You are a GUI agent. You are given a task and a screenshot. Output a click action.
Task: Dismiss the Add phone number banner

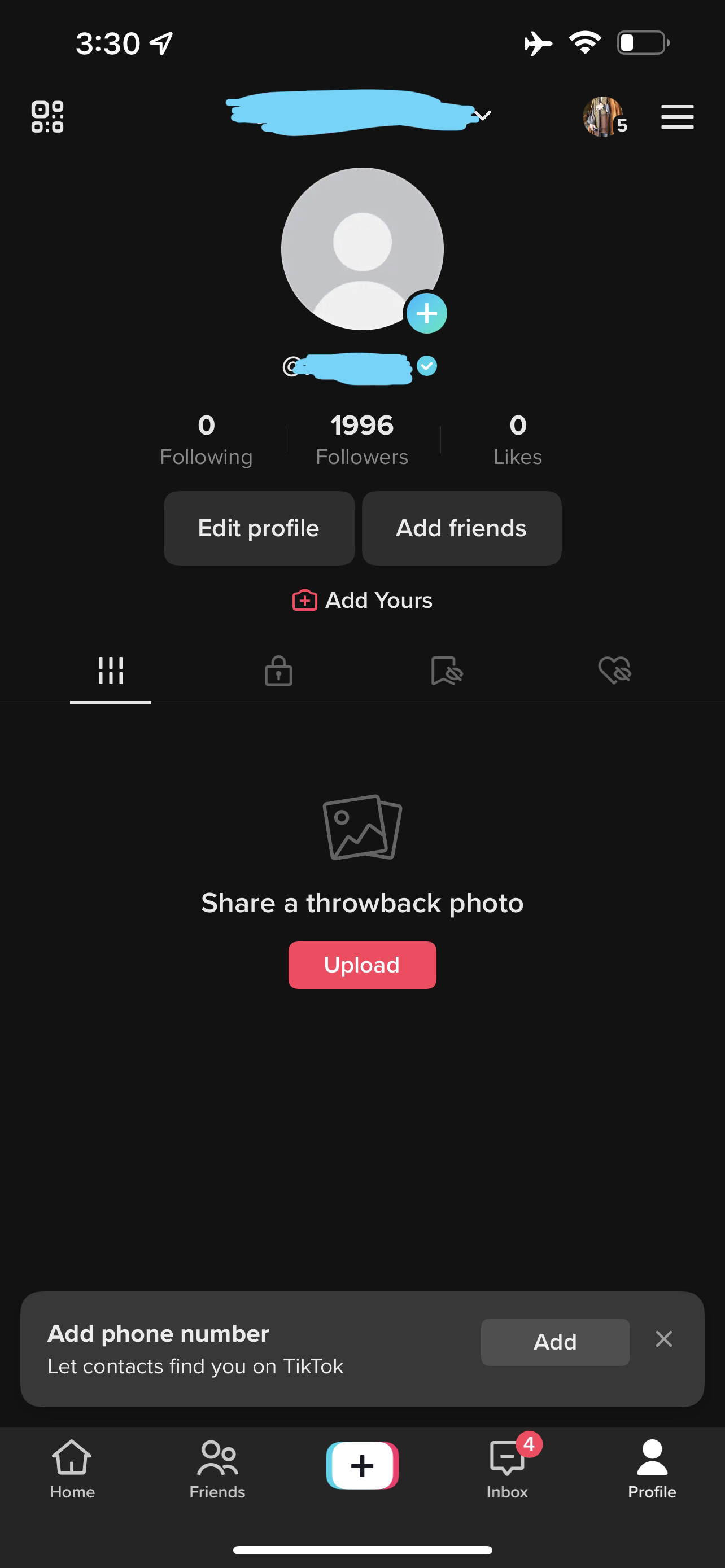[x=664, y=1338]
